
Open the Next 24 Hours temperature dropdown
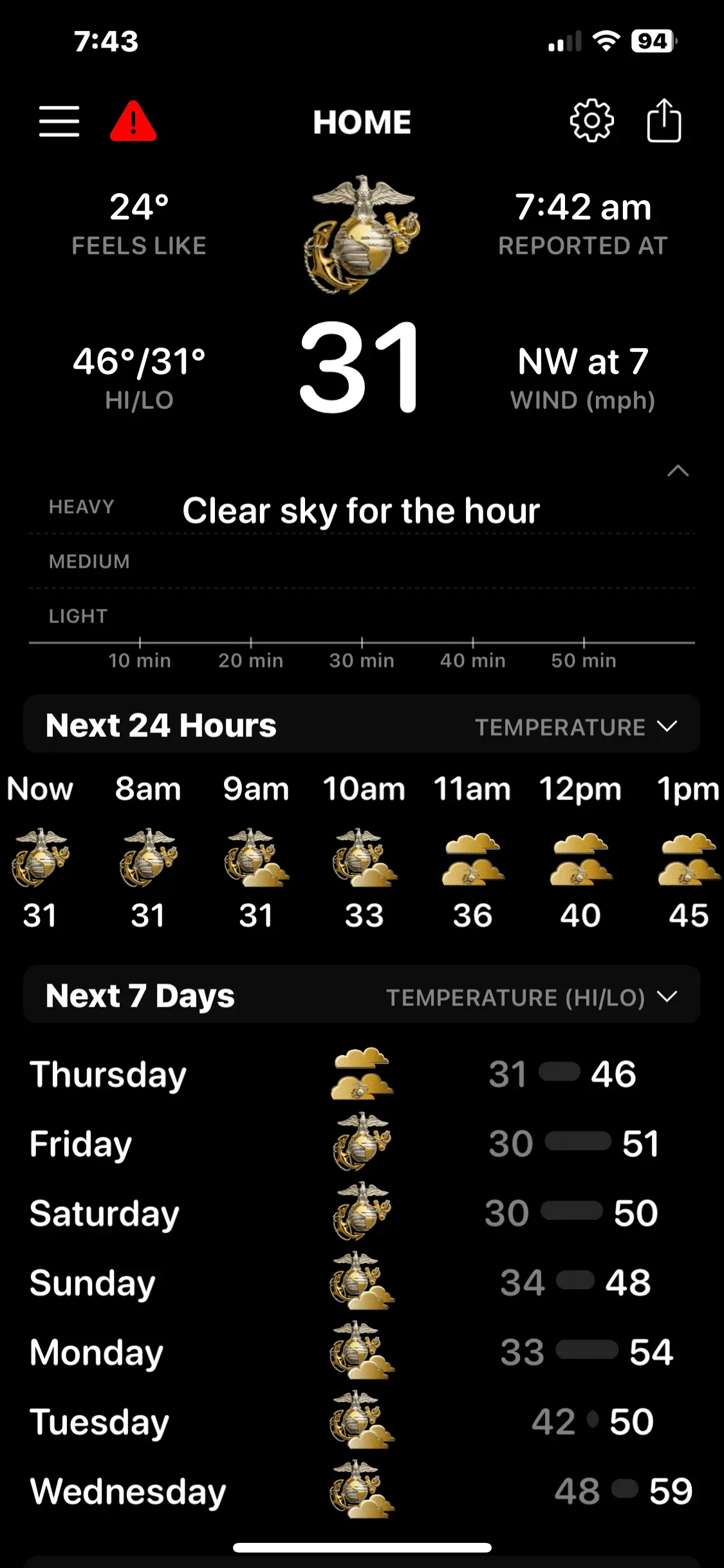point(575,727)
